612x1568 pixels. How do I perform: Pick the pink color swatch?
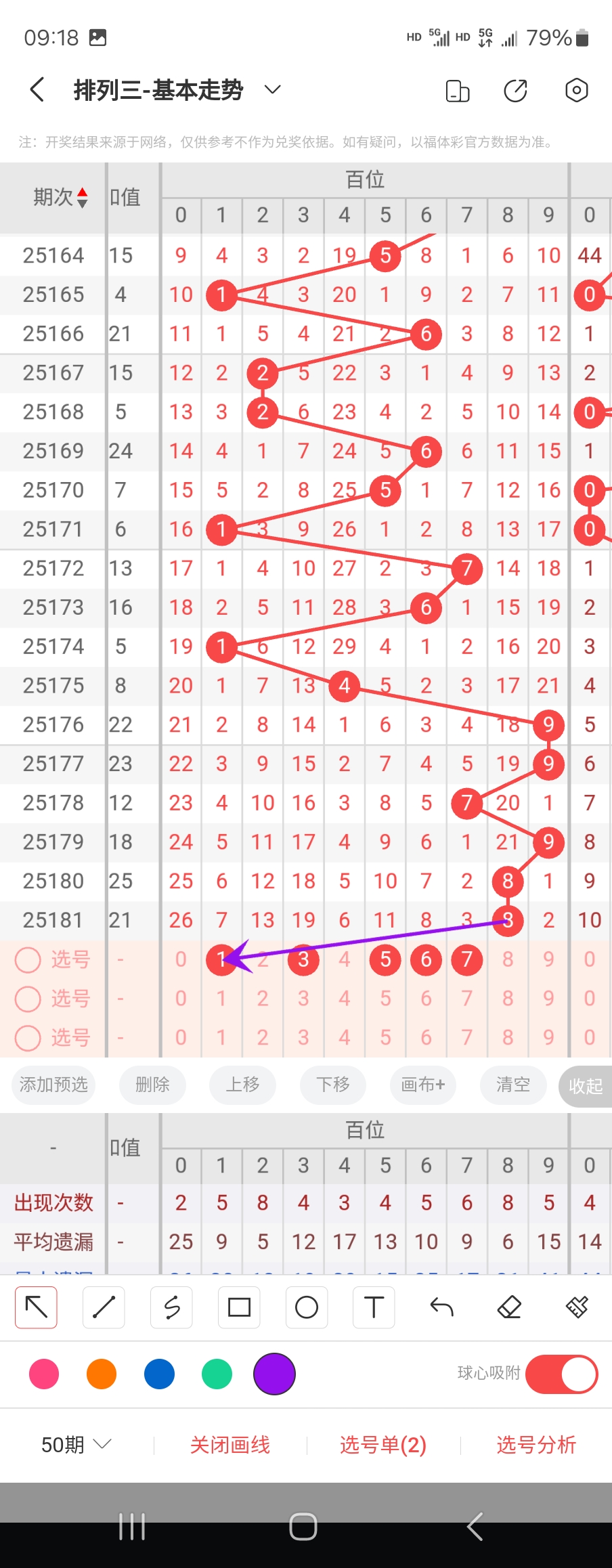click(x=44, y=1374)
